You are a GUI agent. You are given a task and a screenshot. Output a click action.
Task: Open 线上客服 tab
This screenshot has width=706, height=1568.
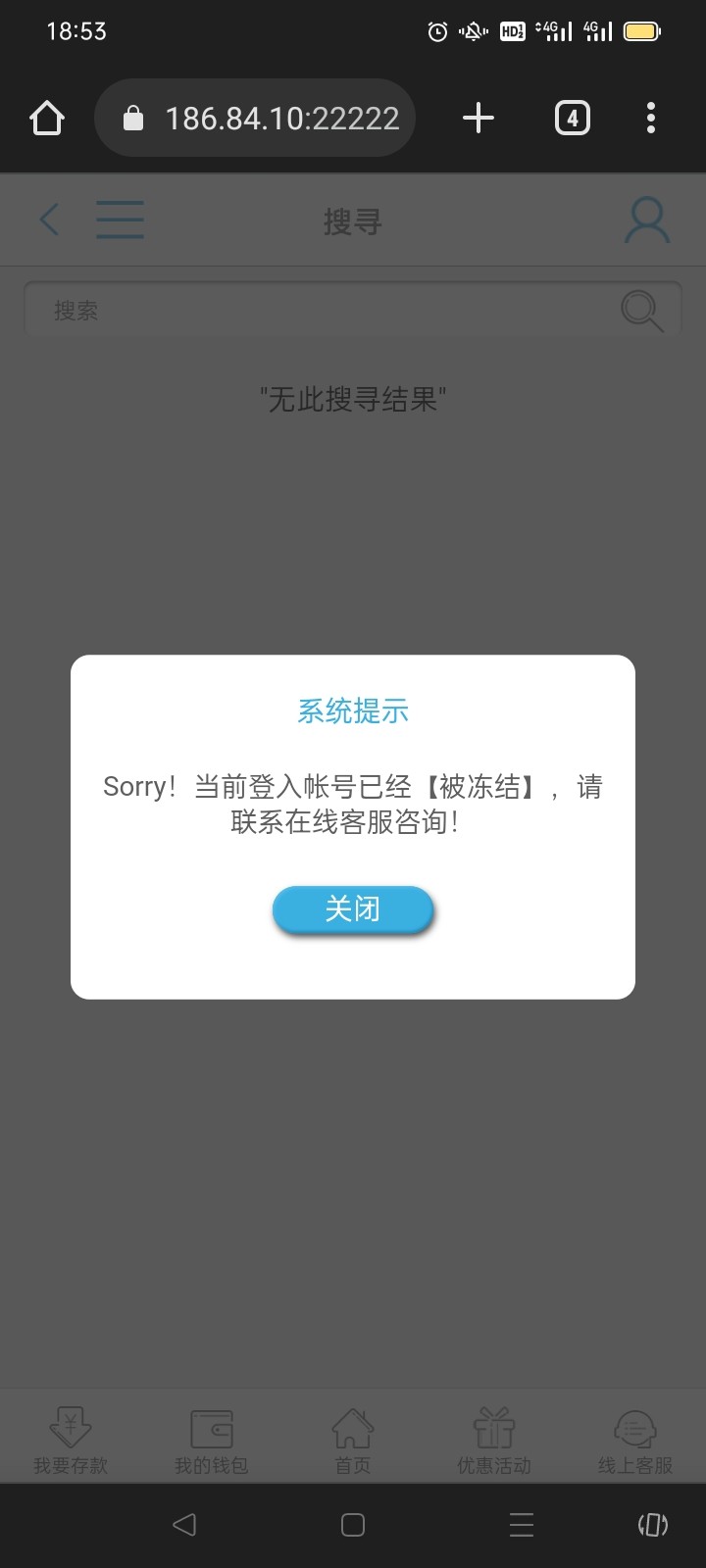pyautogui.click(x=635, y=1441)
